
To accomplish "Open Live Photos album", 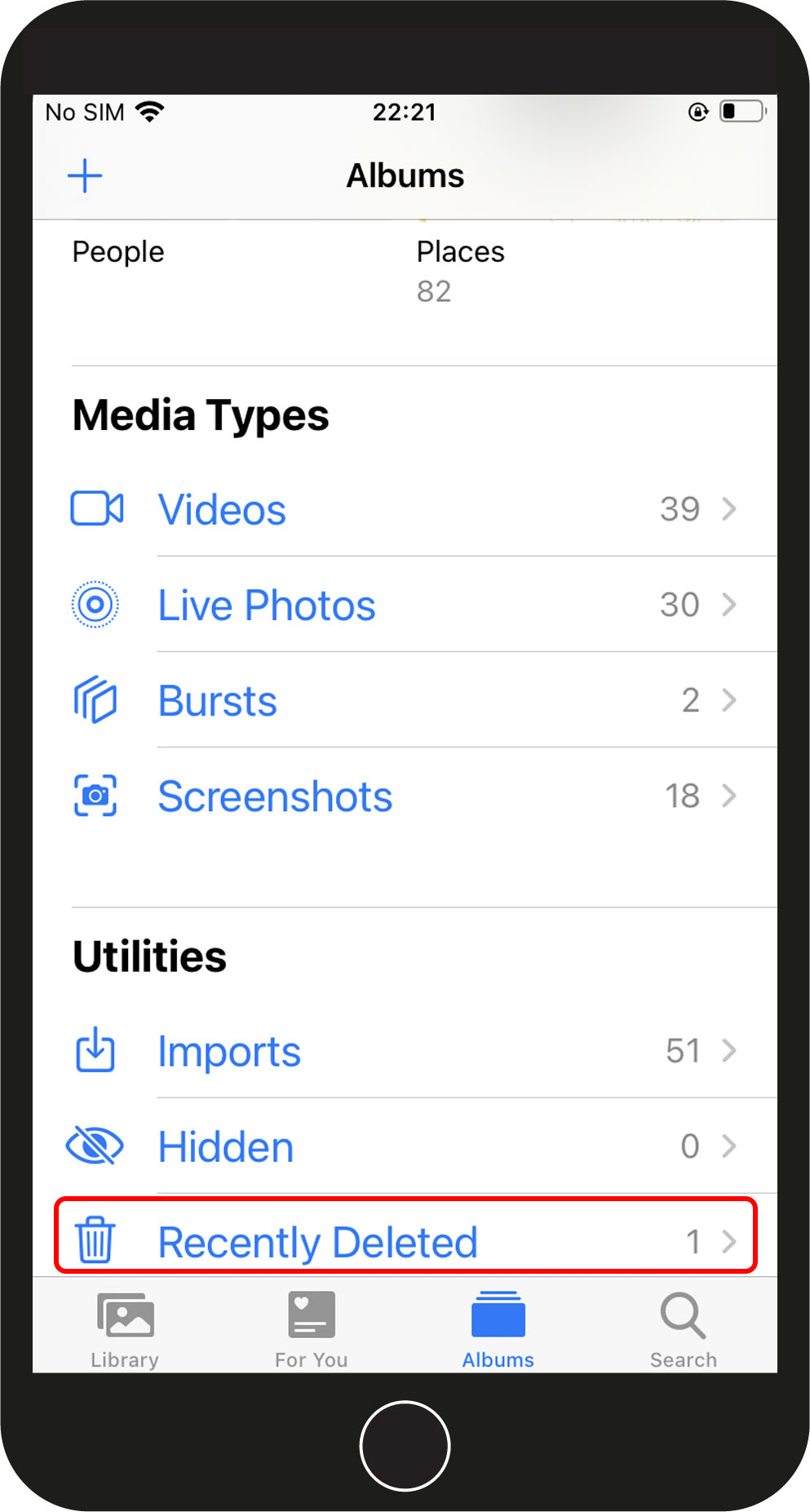I will (x=405, y=605).
